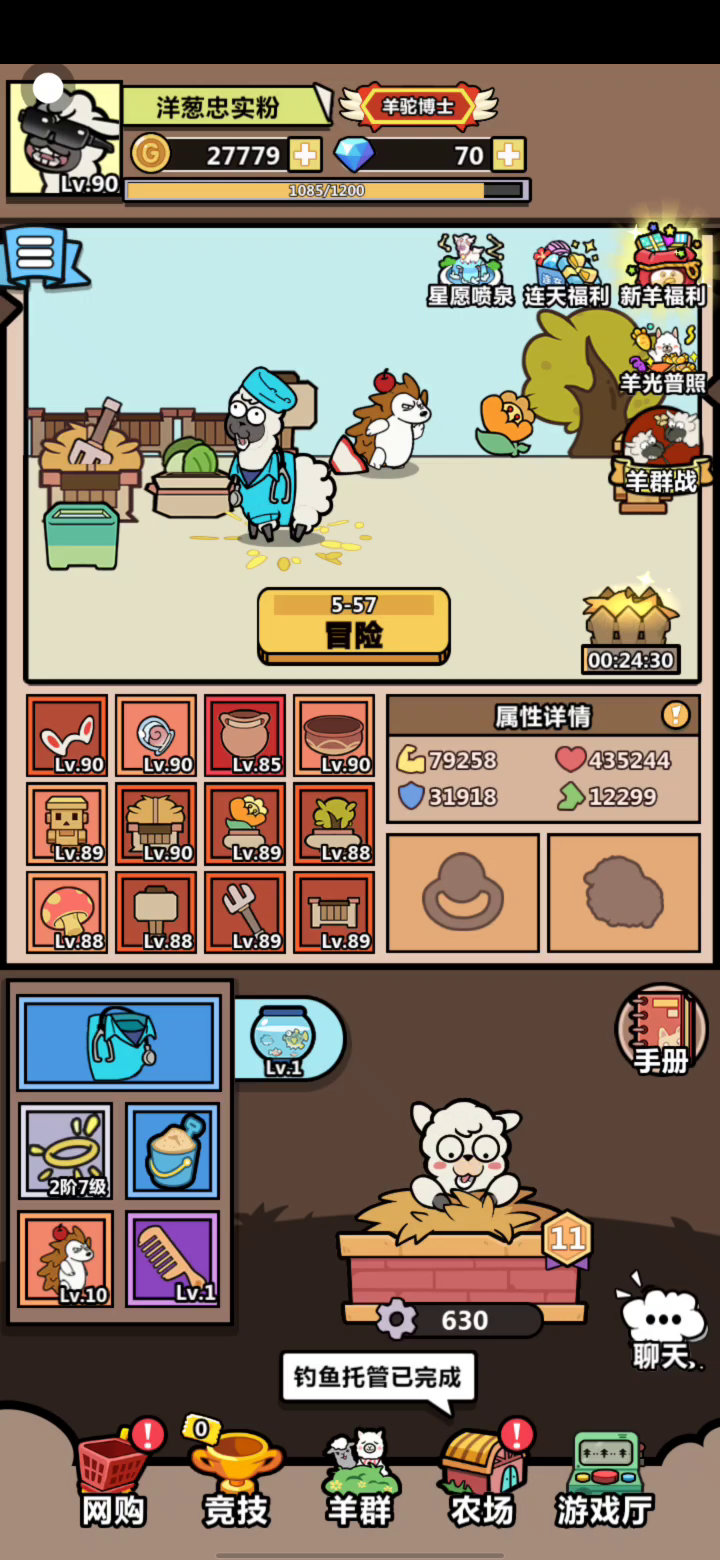Viewport: 720px width, 1560px height.
Task: Open the 聊天 chat bubble
Action: tap(661, 1322)
